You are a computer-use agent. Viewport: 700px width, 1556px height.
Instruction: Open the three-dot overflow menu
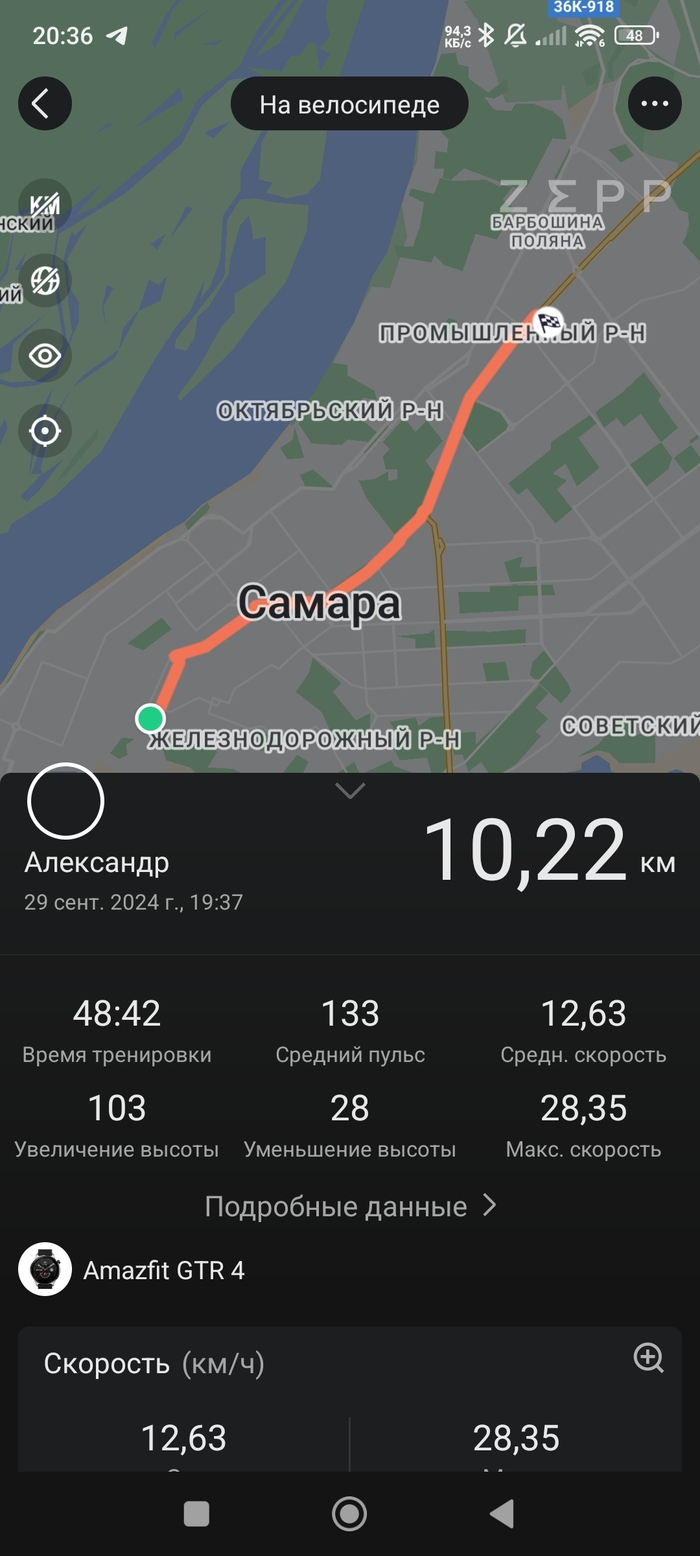click(654, 104)
